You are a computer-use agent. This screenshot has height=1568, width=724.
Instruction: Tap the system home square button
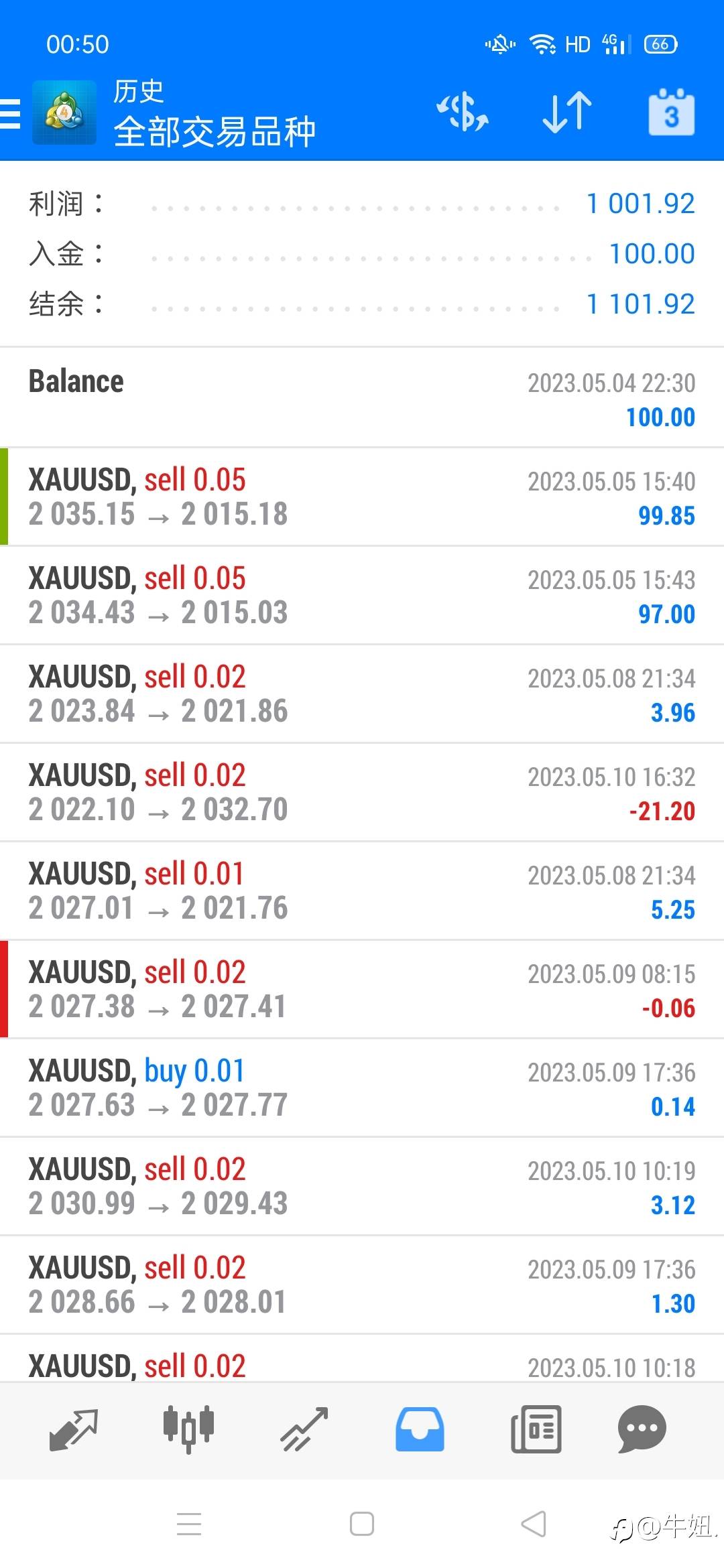tap(362, 1524)
